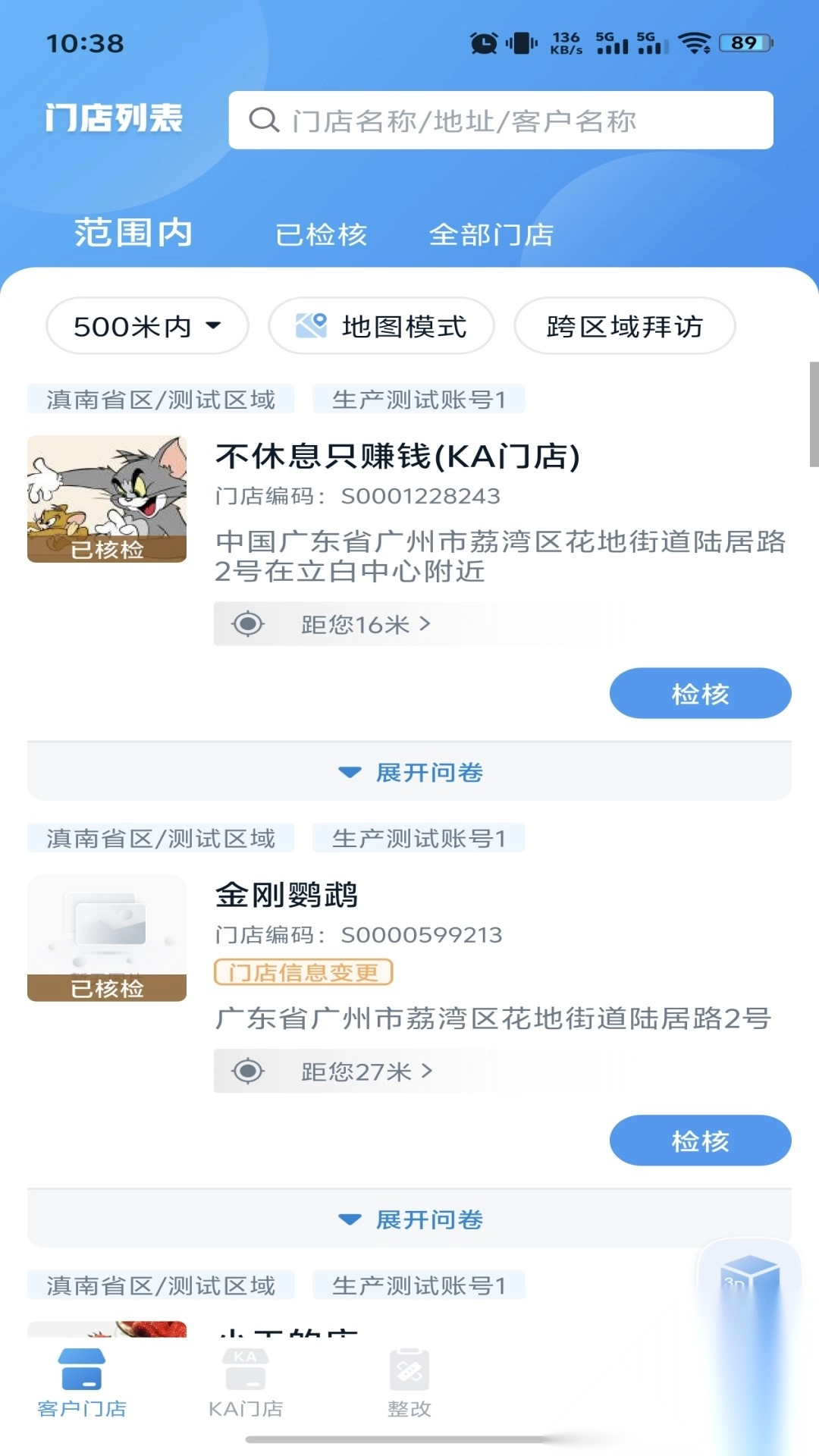This screenshot has height=1456, width=819.
Task: Select the 门店信息变更 status tag on 金刚鹦鹉
Action: pyautogui.click(x=303, y=973)
